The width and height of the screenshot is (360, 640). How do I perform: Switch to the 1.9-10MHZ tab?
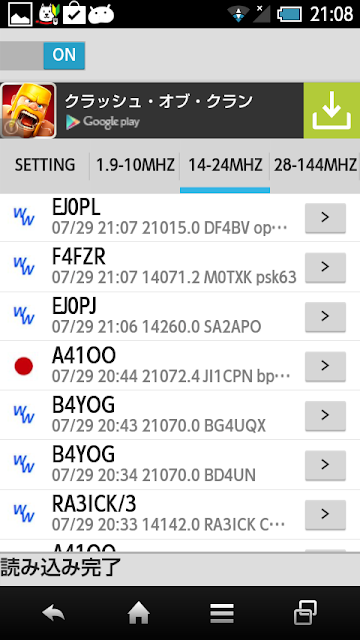(x=135, y=165)
